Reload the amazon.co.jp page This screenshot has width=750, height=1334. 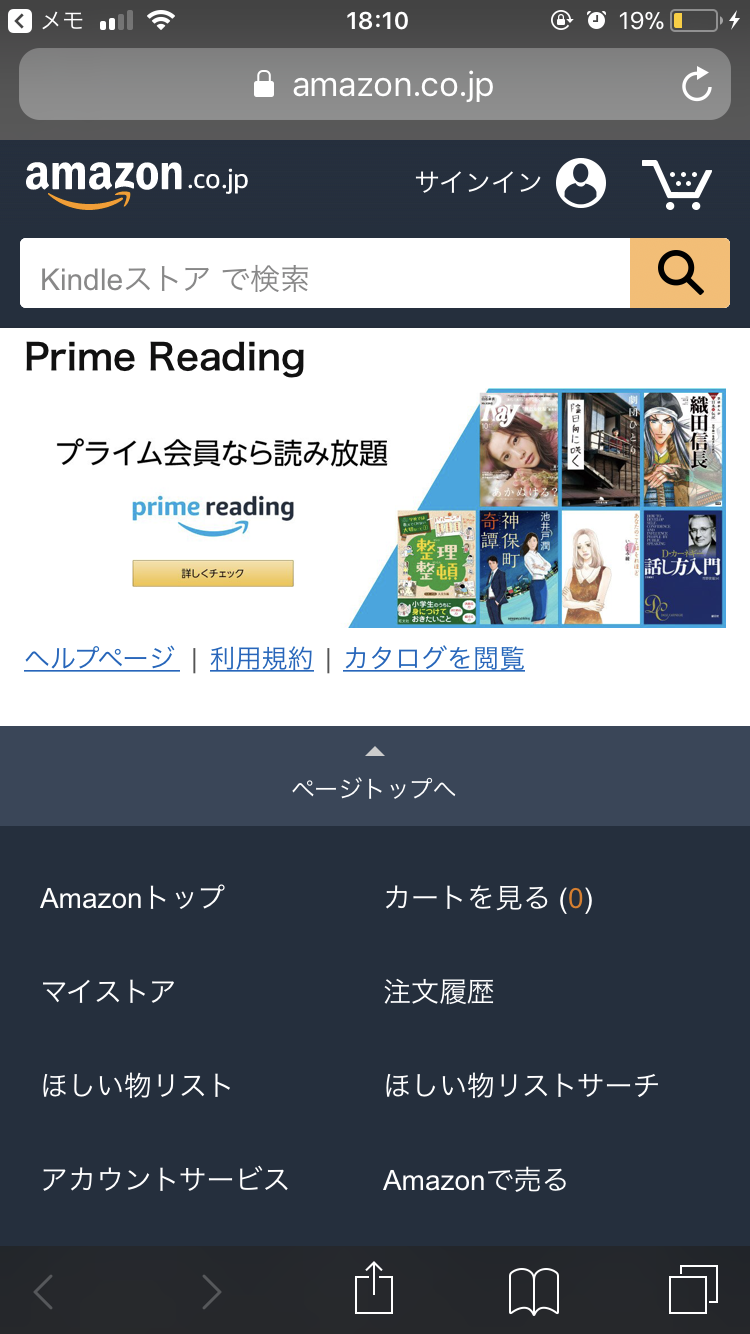click(696, 85)
